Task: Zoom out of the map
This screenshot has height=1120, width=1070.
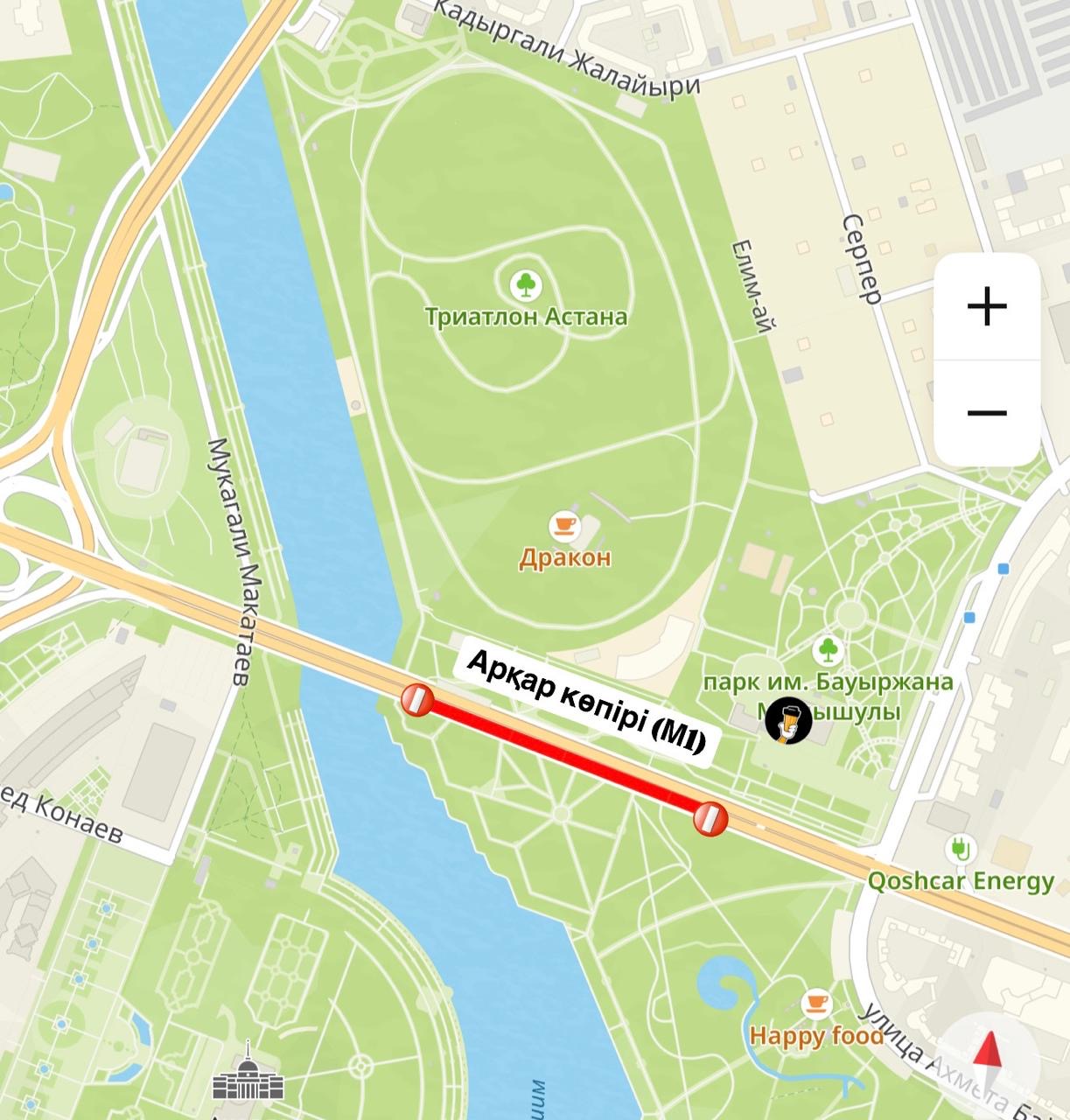Action: [987, 413]
